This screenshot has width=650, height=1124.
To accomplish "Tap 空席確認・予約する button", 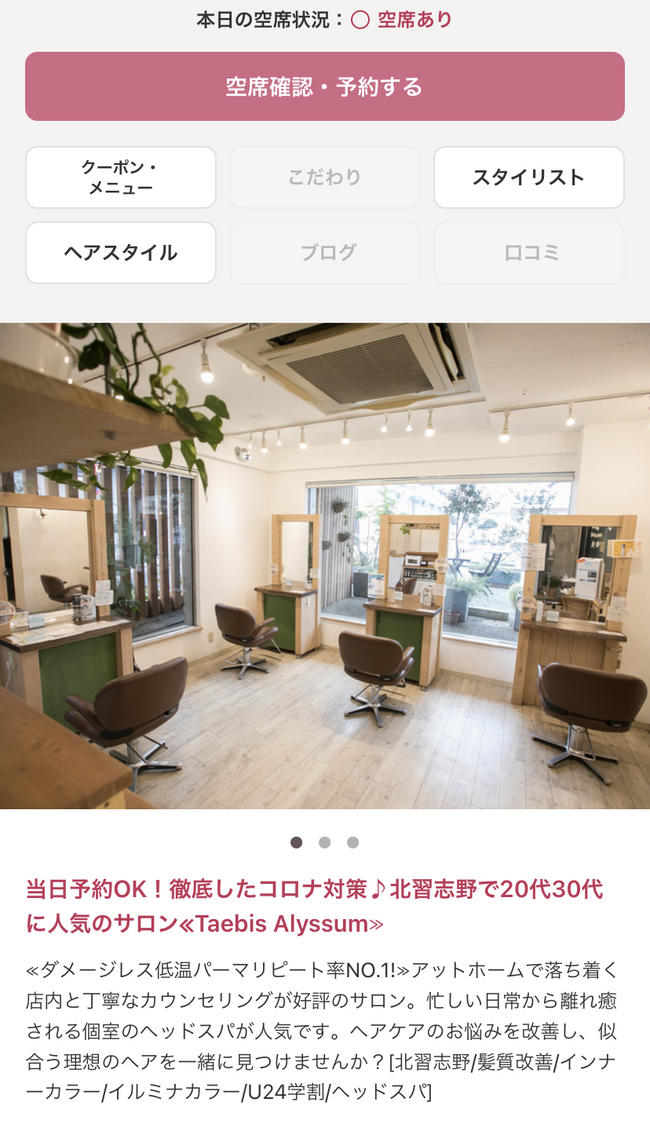I will coord(325,87).
